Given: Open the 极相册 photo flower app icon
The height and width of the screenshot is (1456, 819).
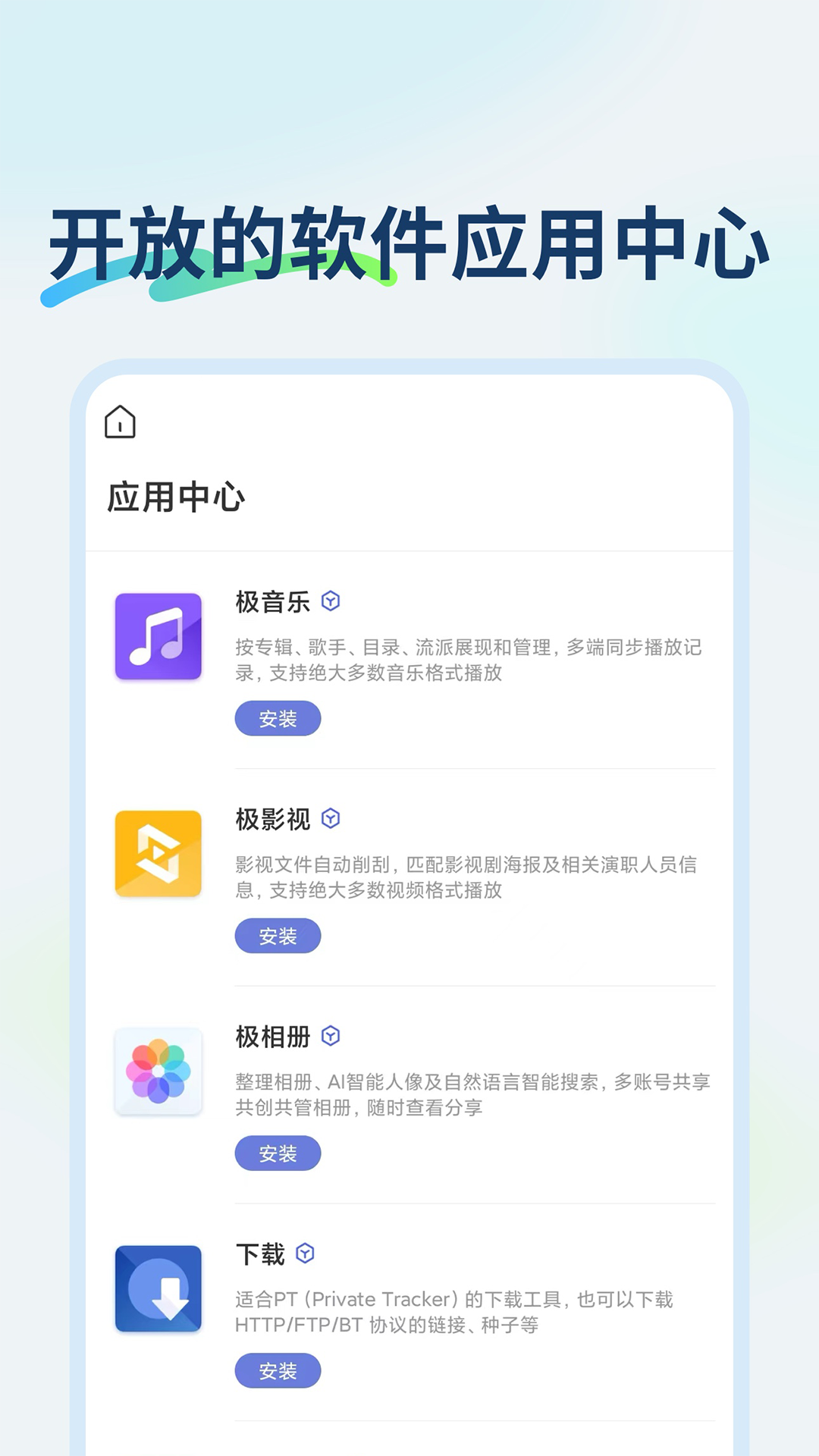Looking at the screenshot, I should coord(157,1073).
